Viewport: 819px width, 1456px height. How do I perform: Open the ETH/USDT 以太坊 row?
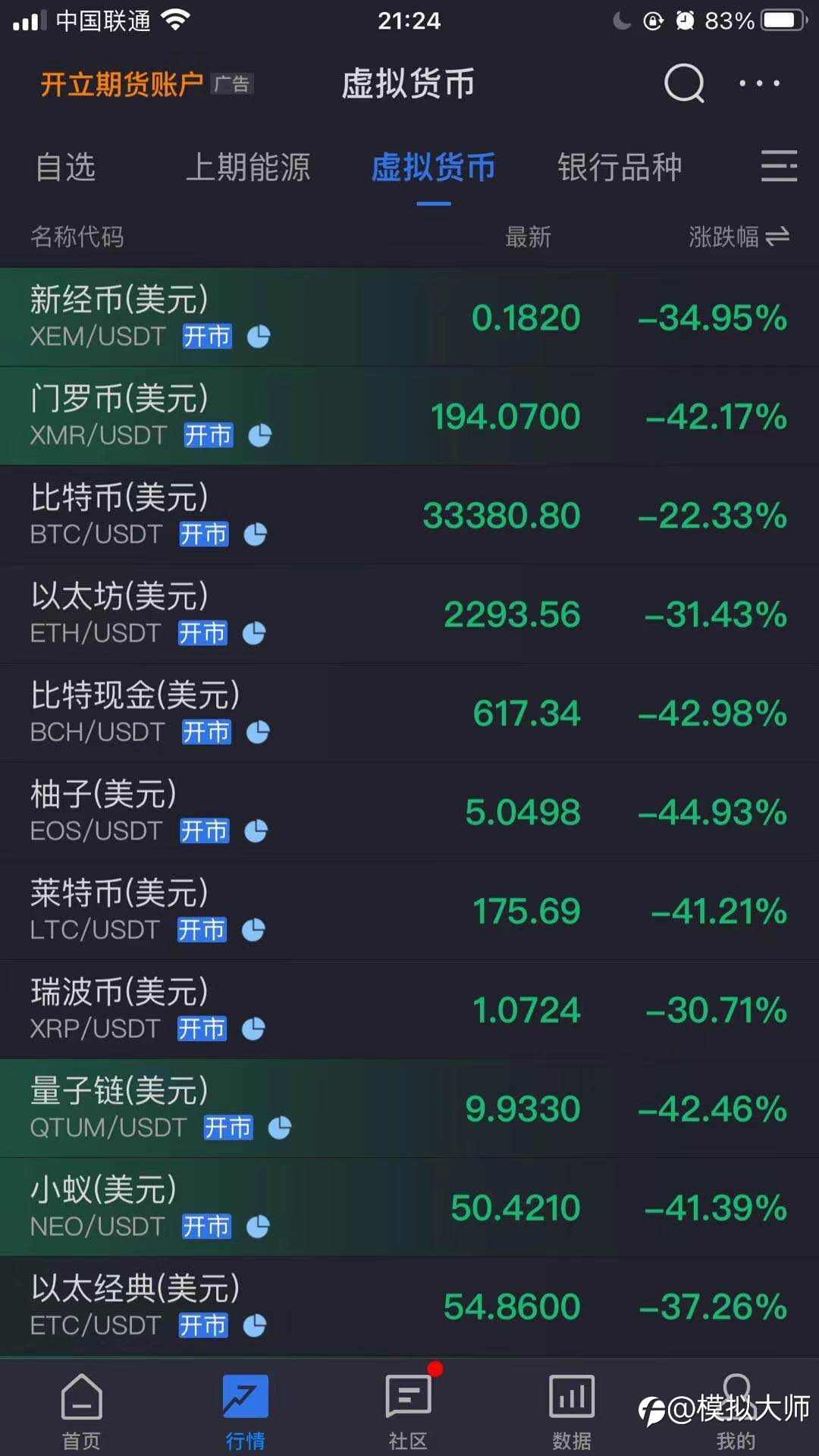click(x=409, y=614)
